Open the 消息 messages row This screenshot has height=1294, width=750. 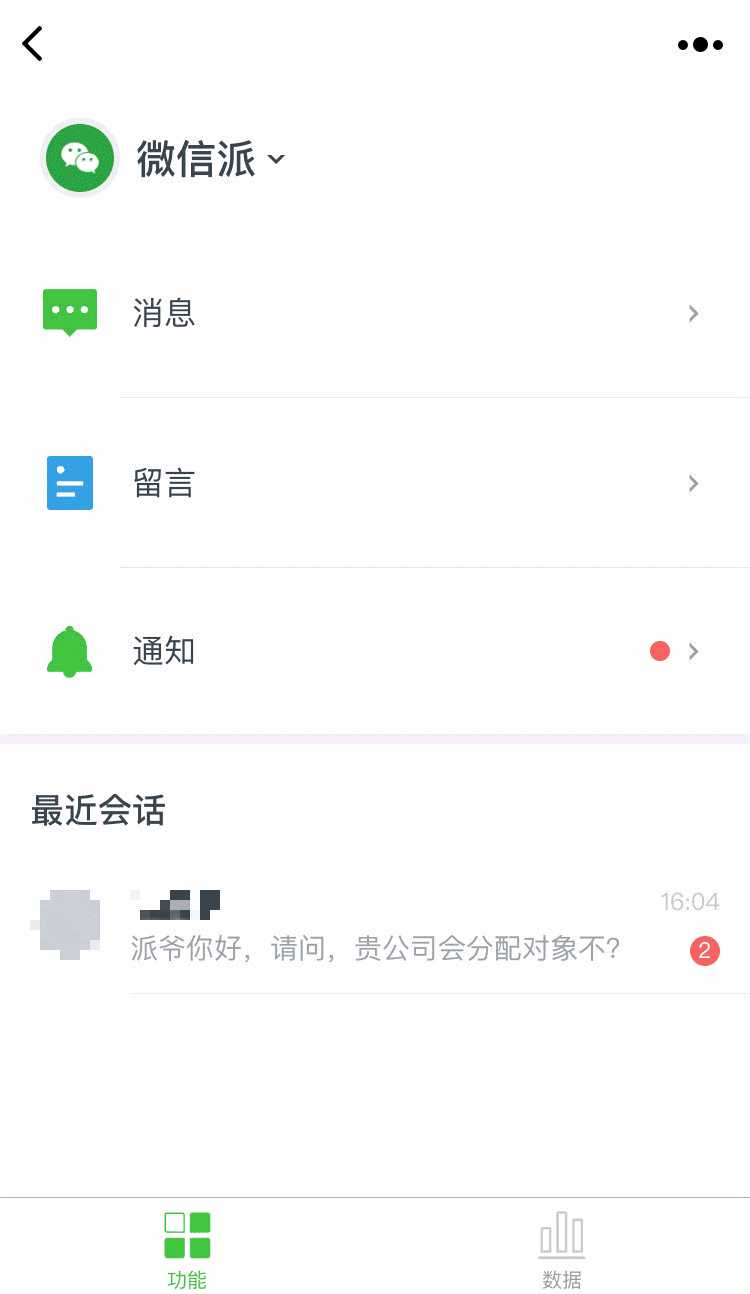[x=375, y=313]
